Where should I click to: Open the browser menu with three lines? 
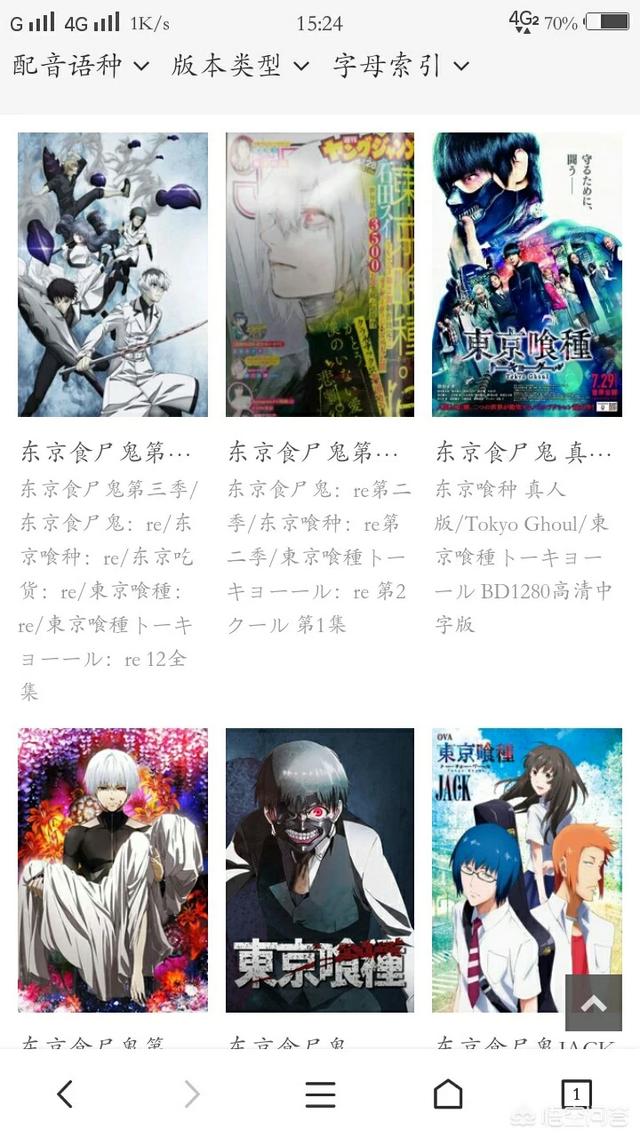(x=320, y=1094)
